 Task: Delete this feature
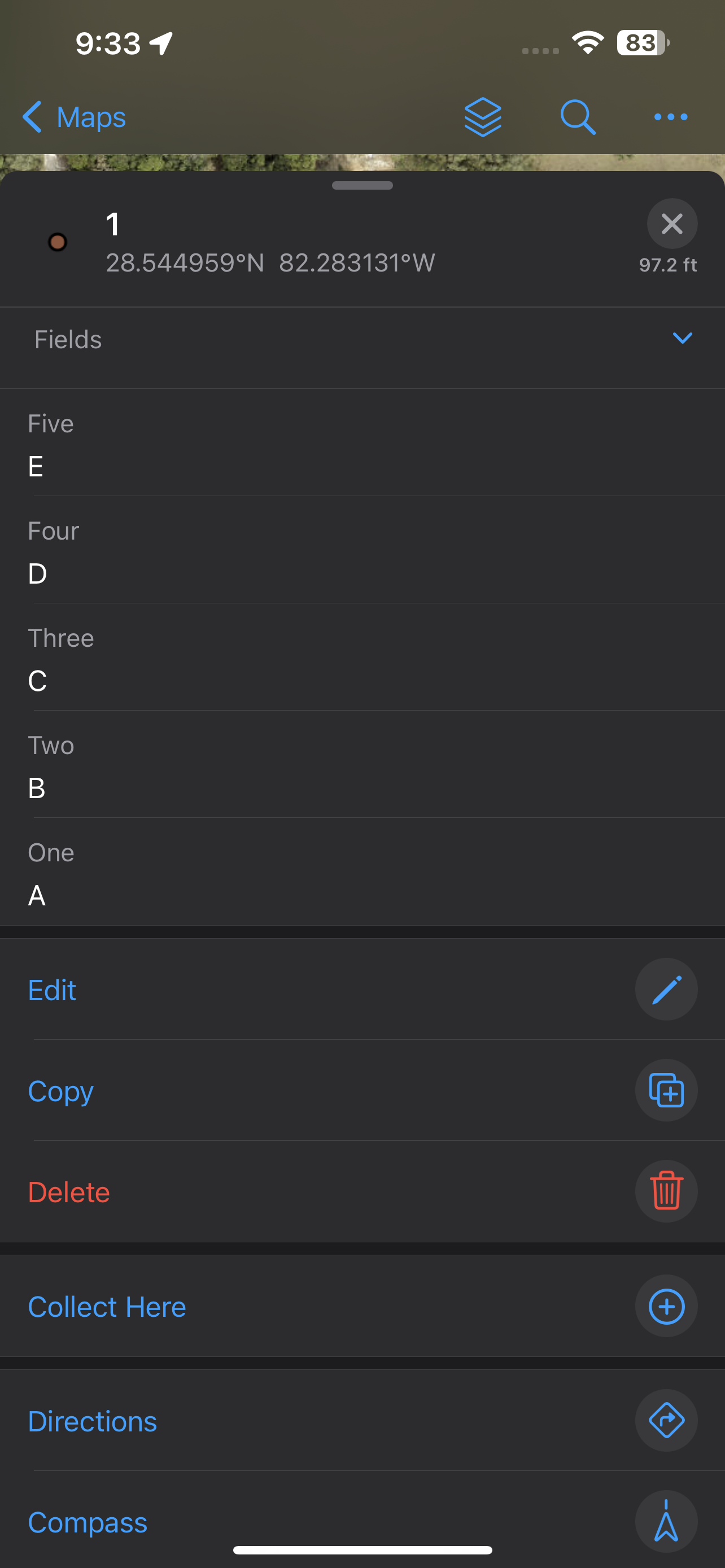pos(666,1191)
